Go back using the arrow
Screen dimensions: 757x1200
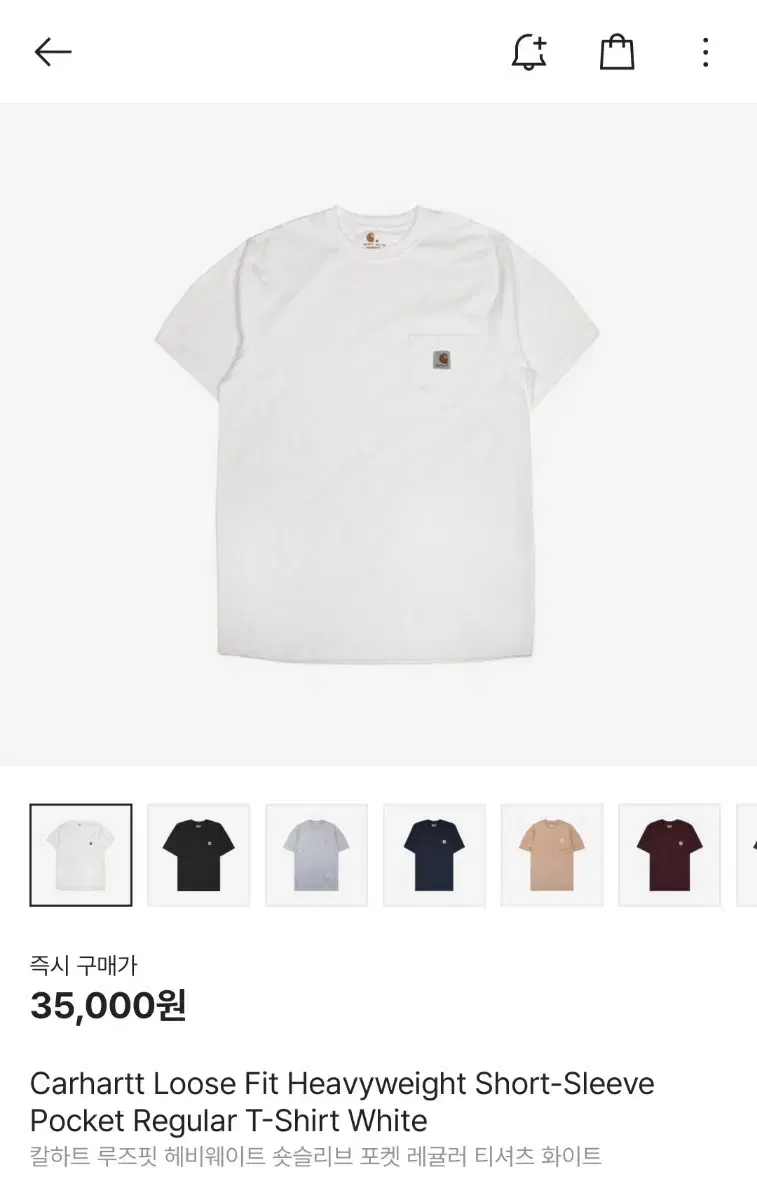point(53,52)
